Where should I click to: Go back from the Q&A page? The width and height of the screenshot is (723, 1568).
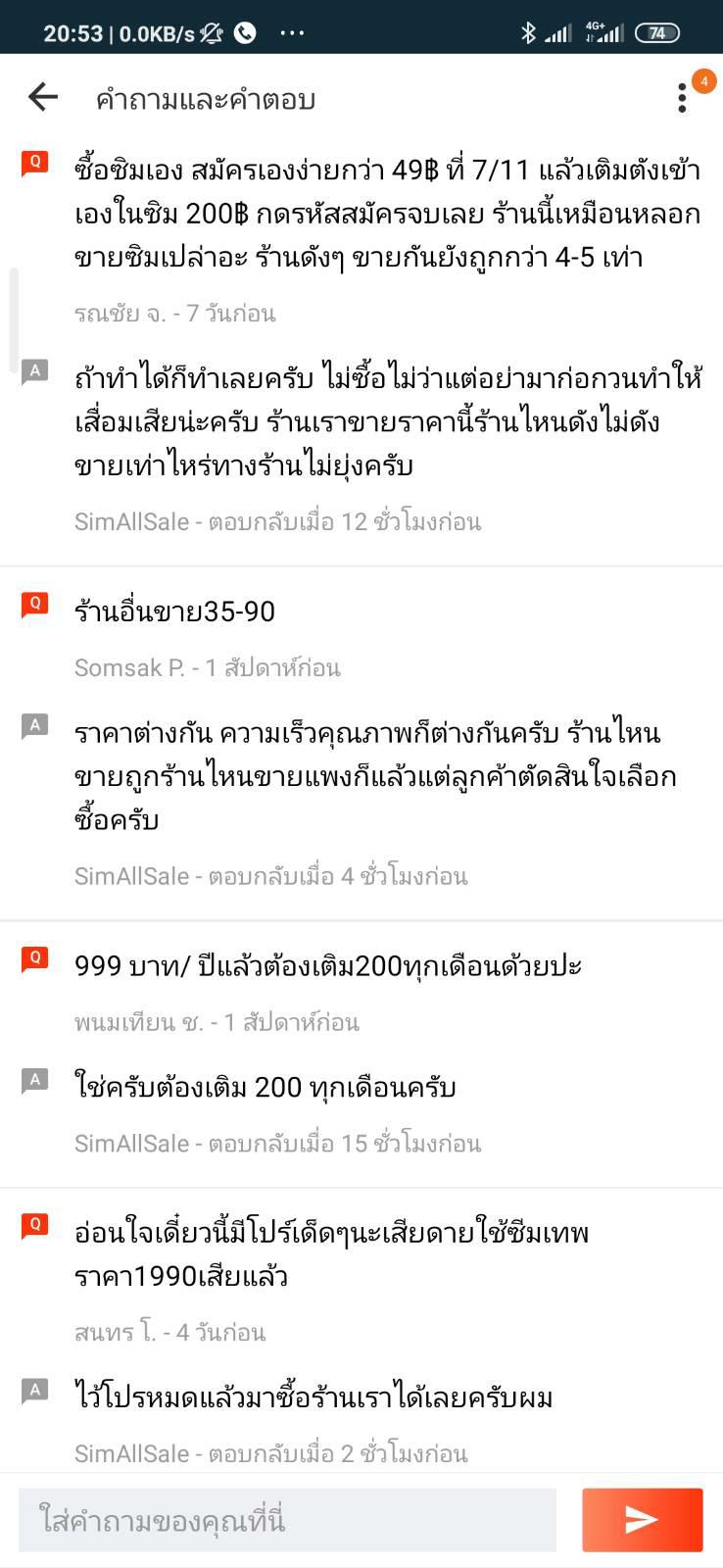click(x=43, y=97)
